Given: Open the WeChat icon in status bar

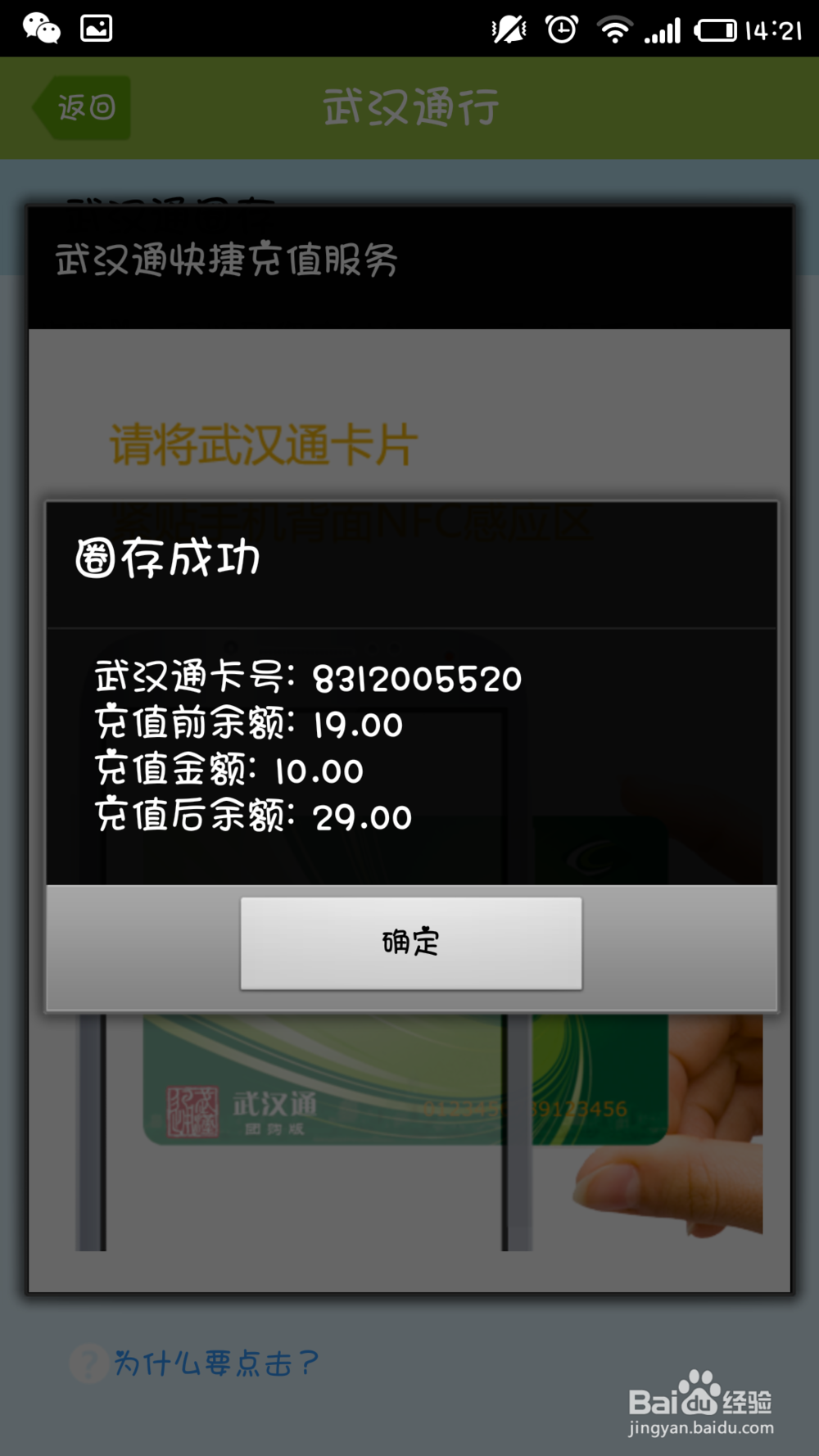Looking at the screenshot, I should point(41,27).
